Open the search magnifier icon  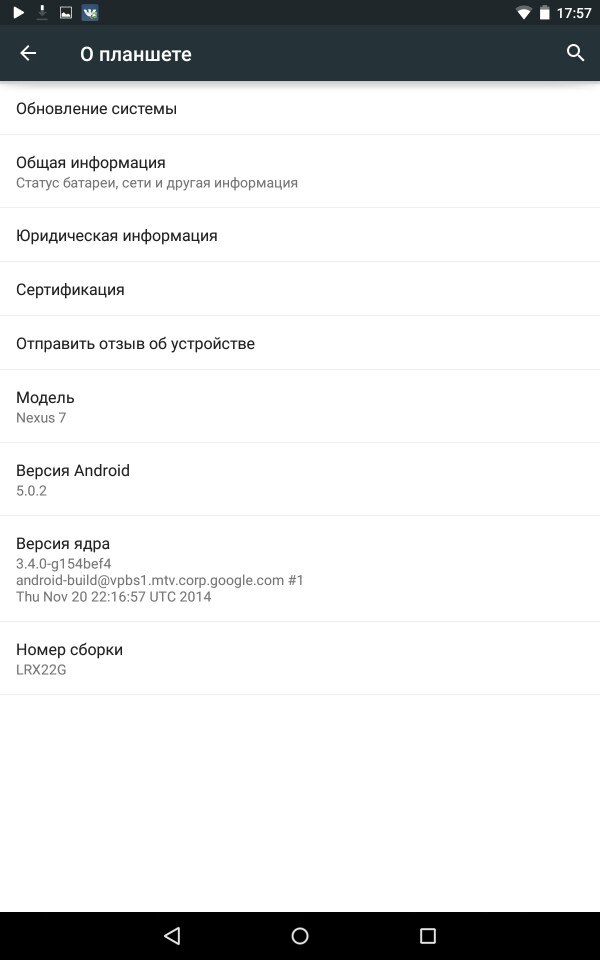575,53
